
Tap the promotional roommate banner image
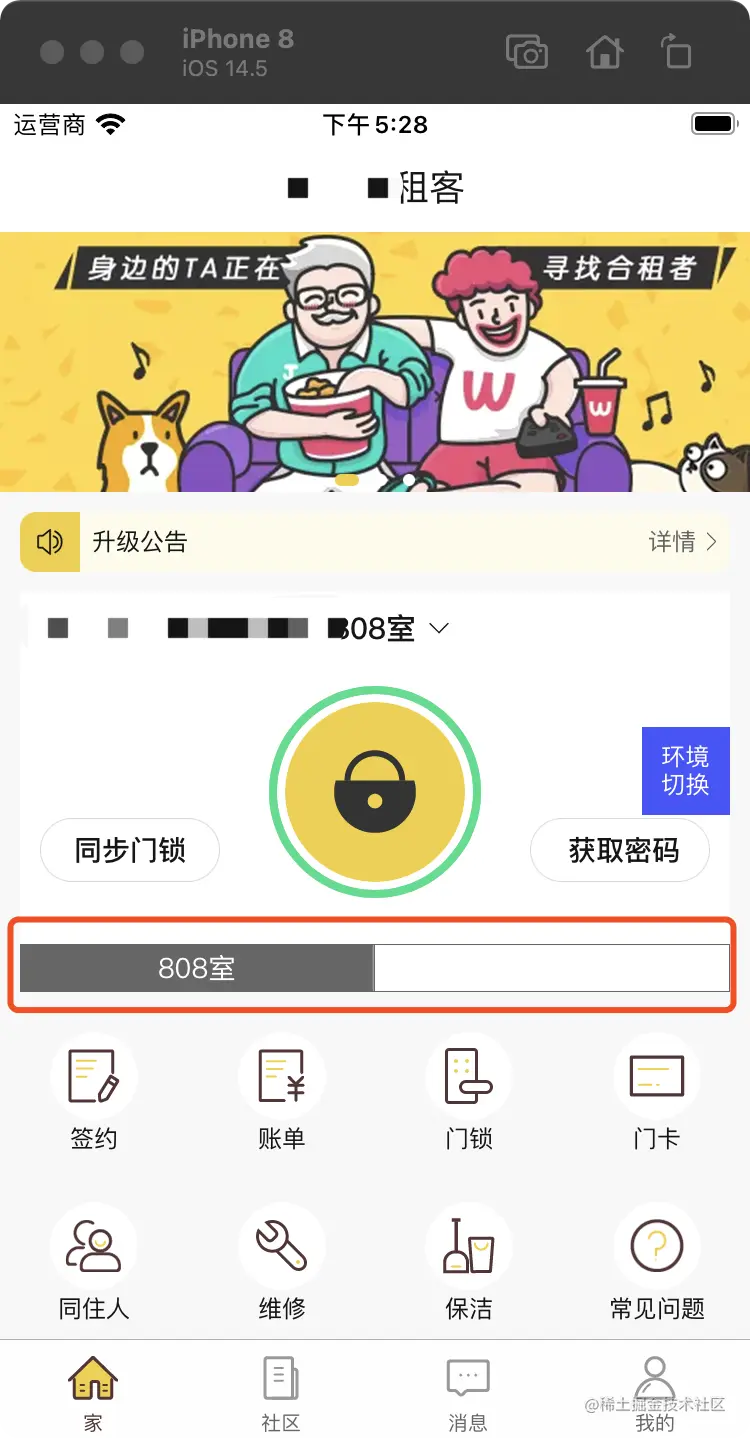pyautogui.click(x=375, y=360)
